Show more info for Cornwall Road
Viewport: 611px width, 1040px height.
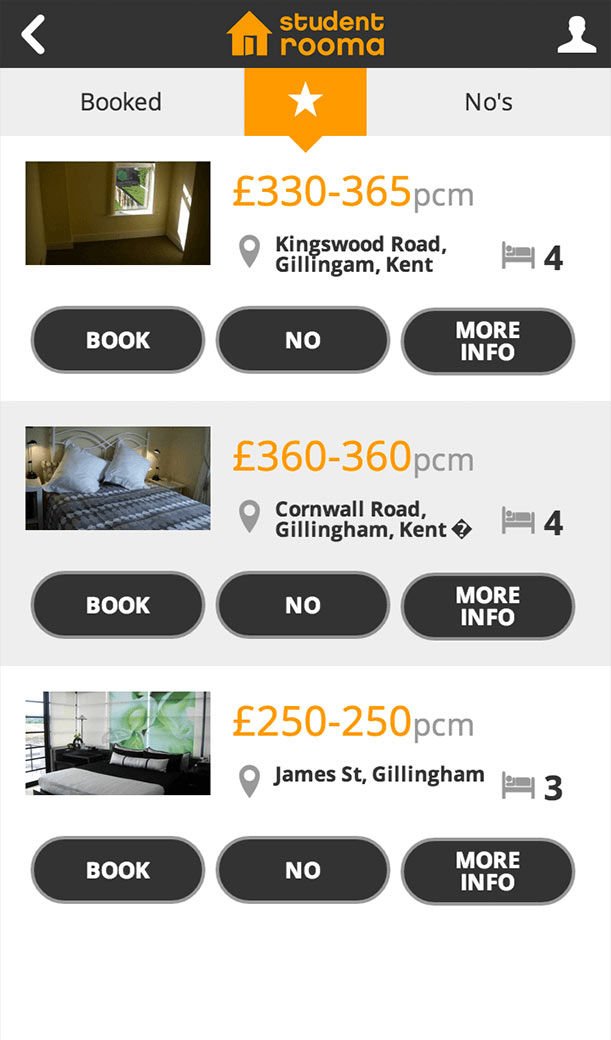tap(487, 605)
